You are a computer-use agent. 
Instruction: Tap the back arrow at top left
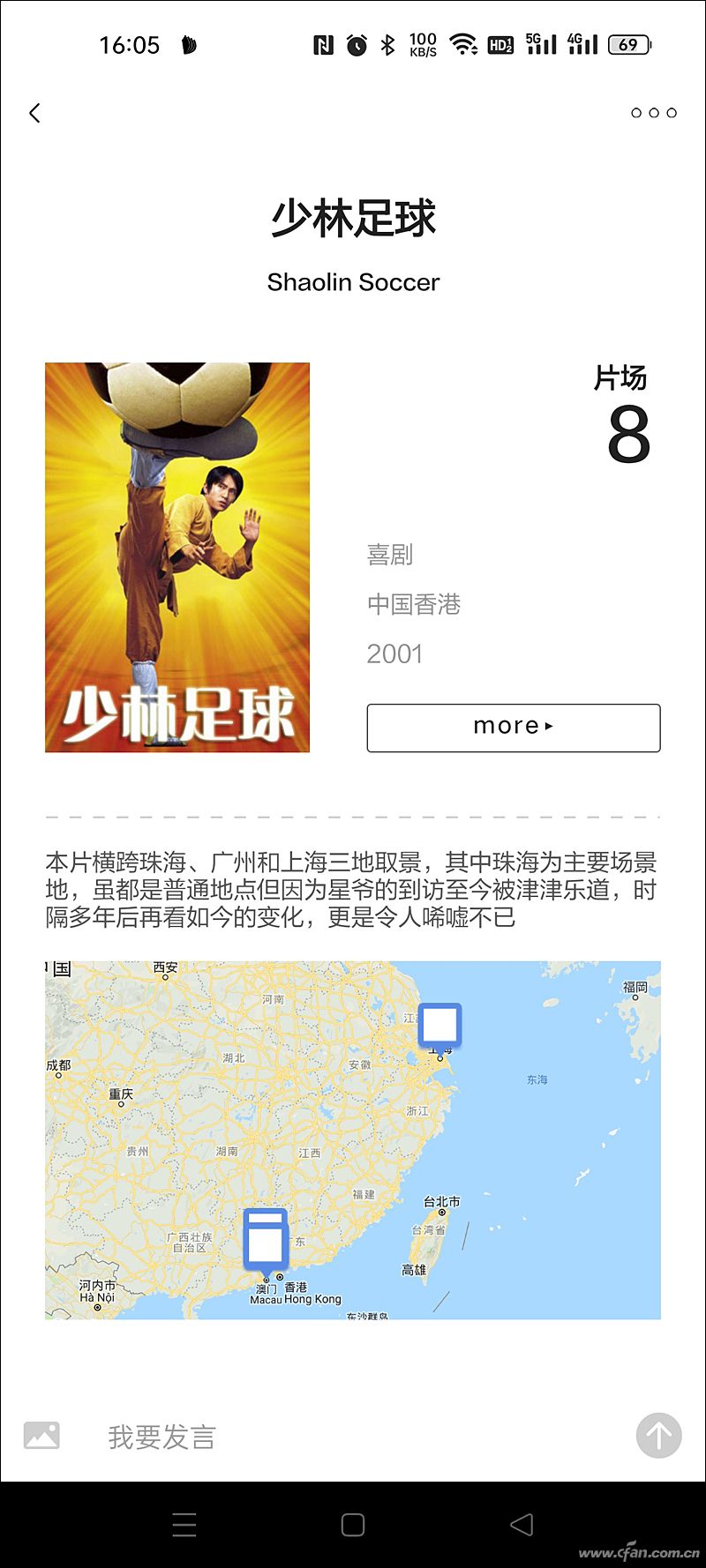[35, 113]
